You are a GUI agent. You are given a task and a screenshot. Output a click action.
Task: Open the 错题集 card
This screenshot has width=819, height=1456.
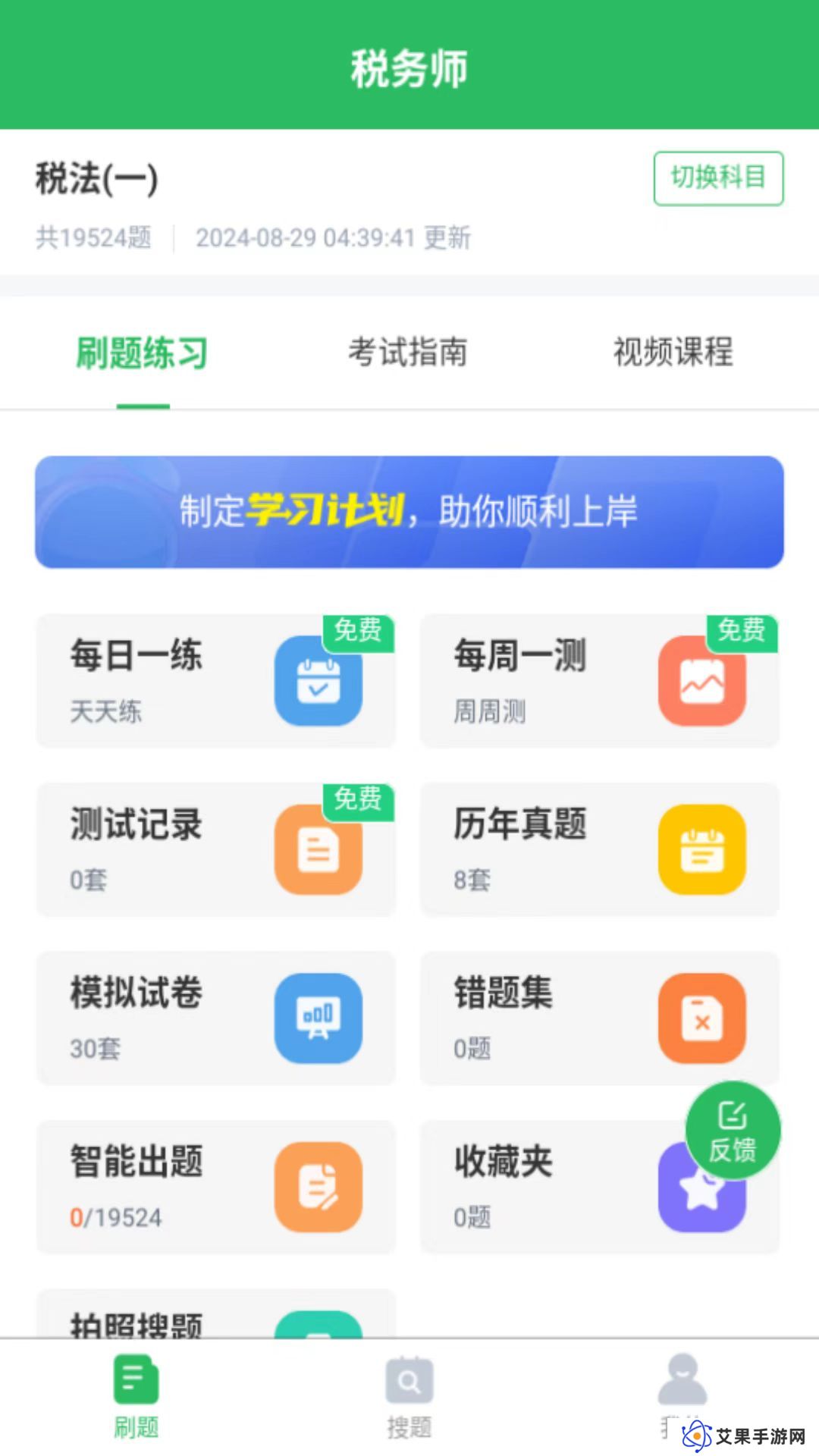[x=600, y=1018]
